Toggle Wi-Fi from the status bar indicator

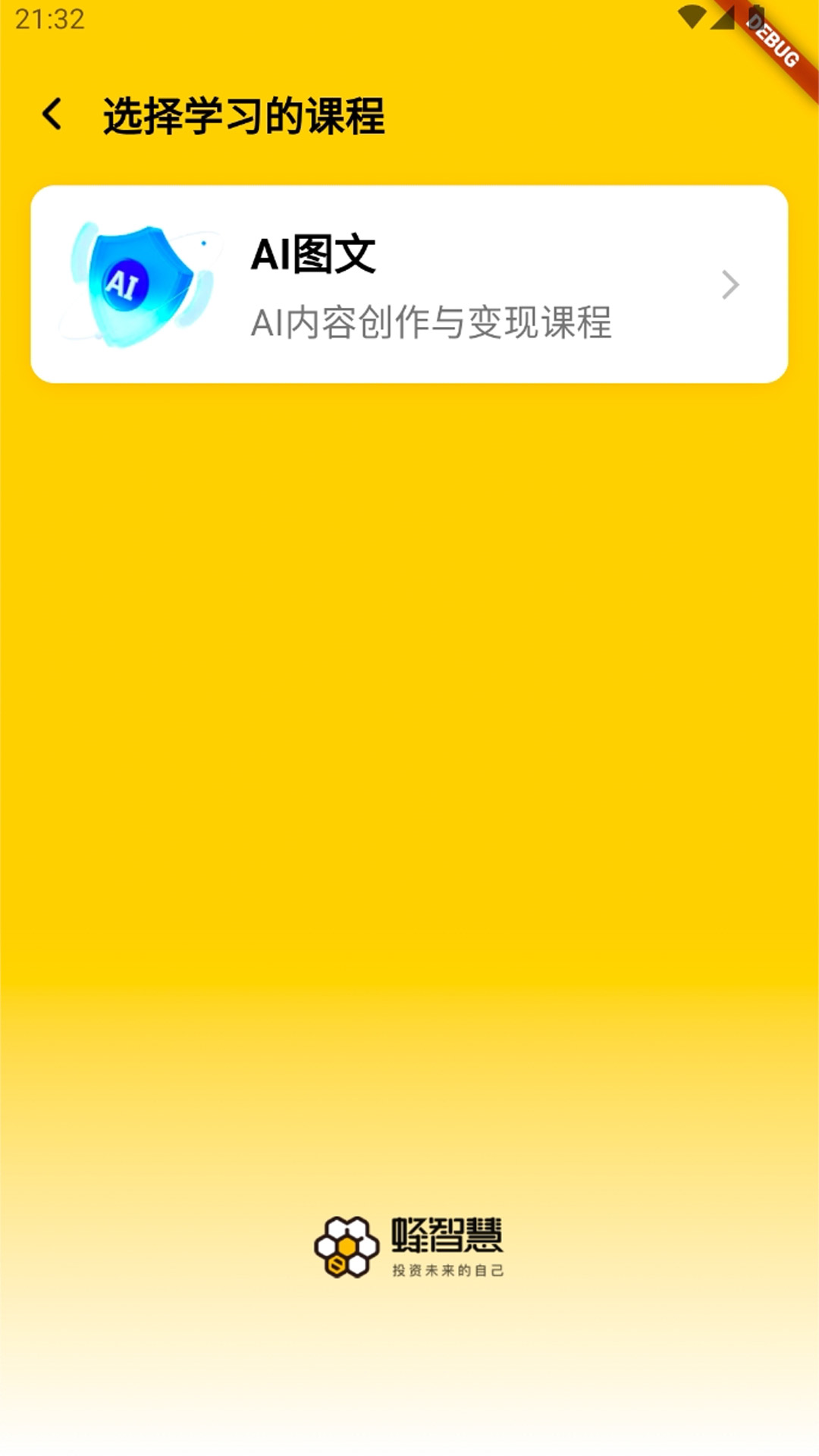point(692,17)
